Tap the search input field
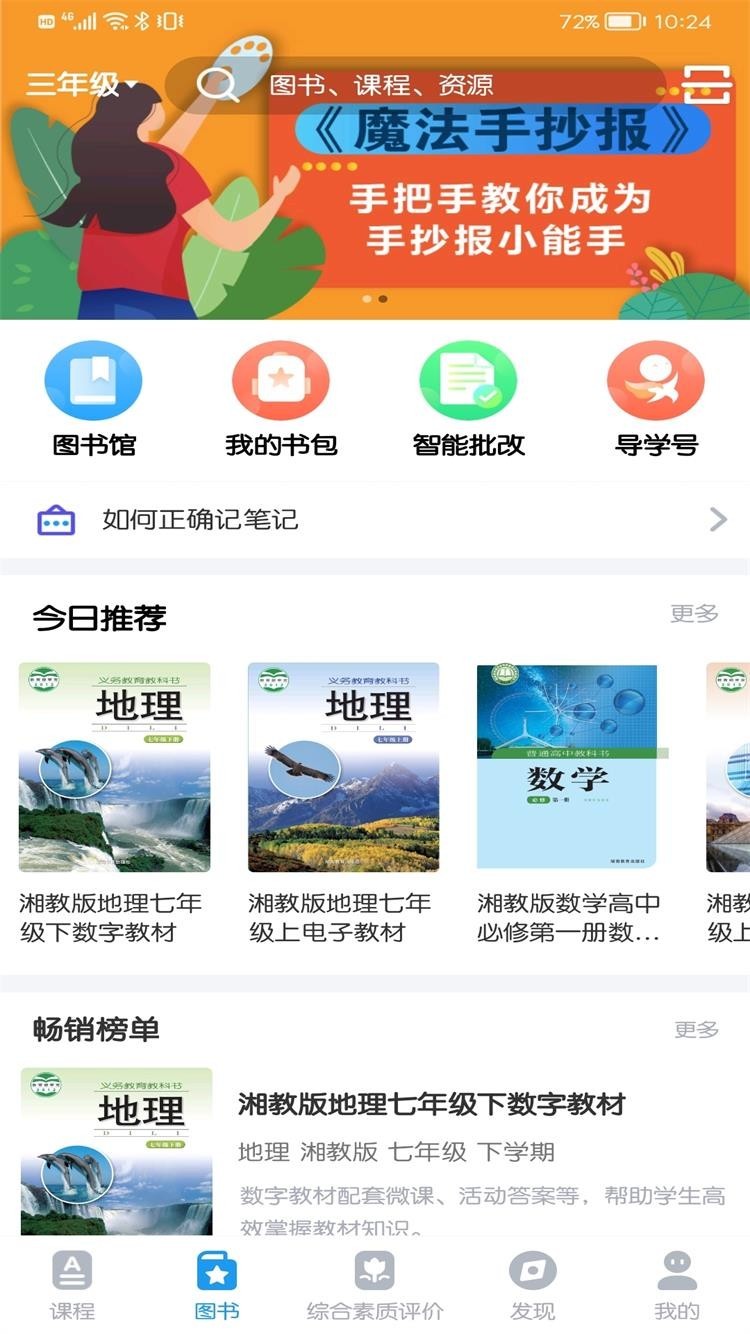Viewport: 750px width, 1334px height. coord(400,84)
